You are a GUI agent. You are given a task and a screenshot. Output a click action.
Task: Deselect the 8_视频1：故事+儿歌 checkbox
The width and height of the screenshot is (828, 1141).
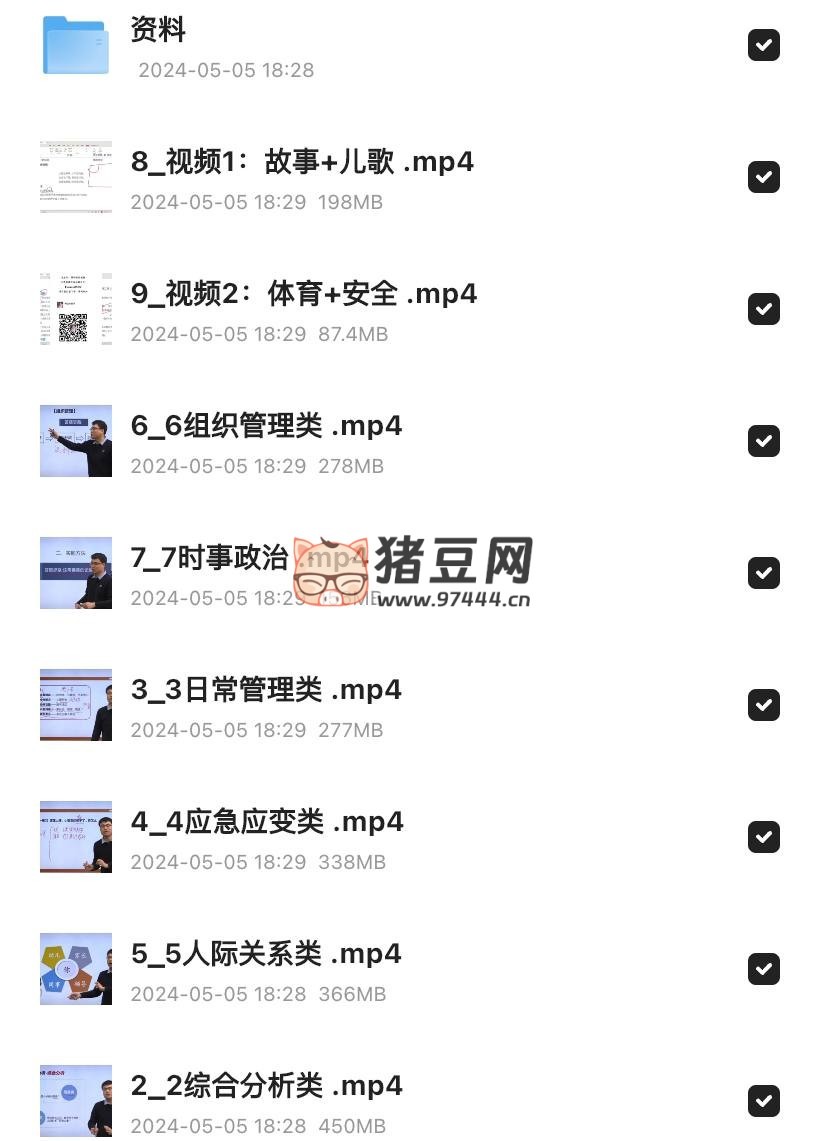(x=763, y=177)
